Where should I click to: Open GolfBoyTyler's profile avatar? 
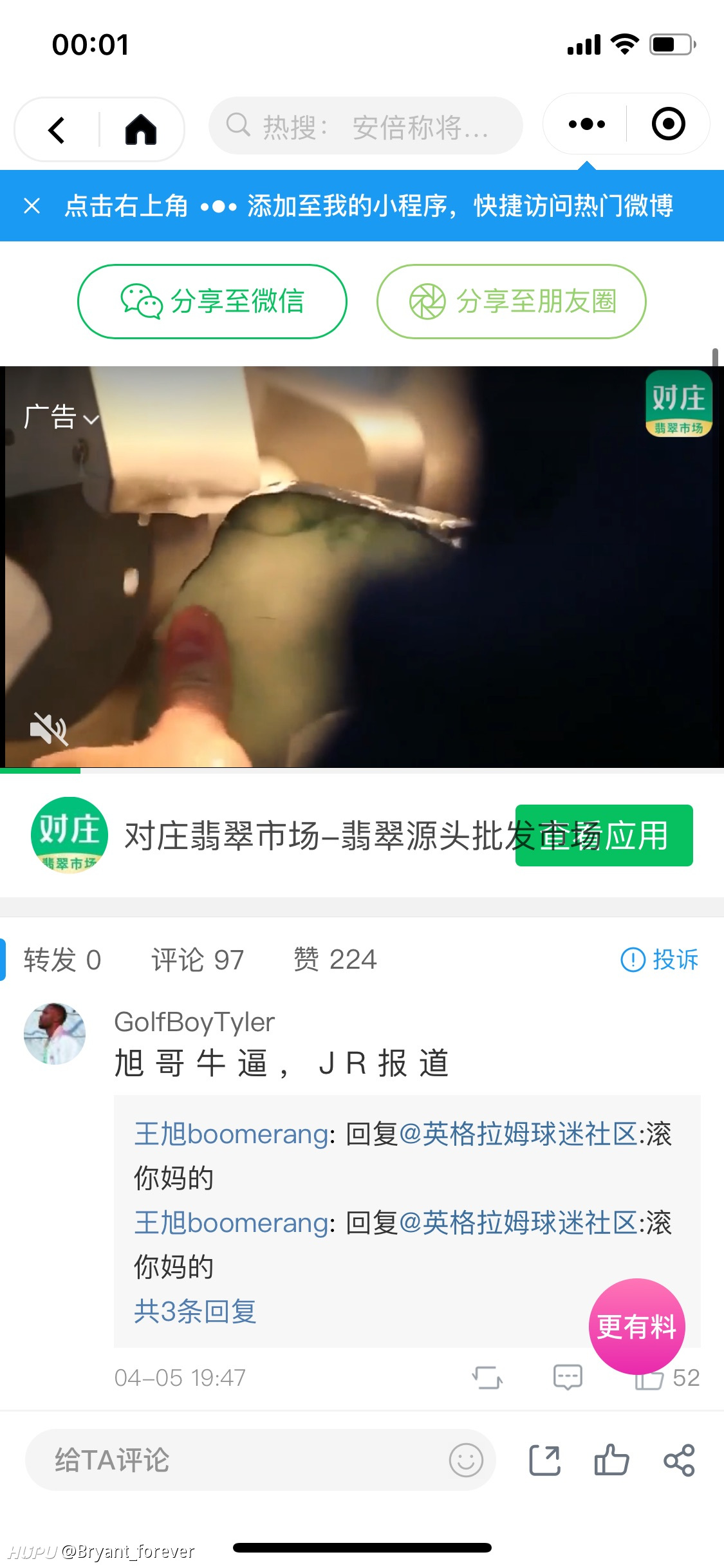pos(55,1033)
